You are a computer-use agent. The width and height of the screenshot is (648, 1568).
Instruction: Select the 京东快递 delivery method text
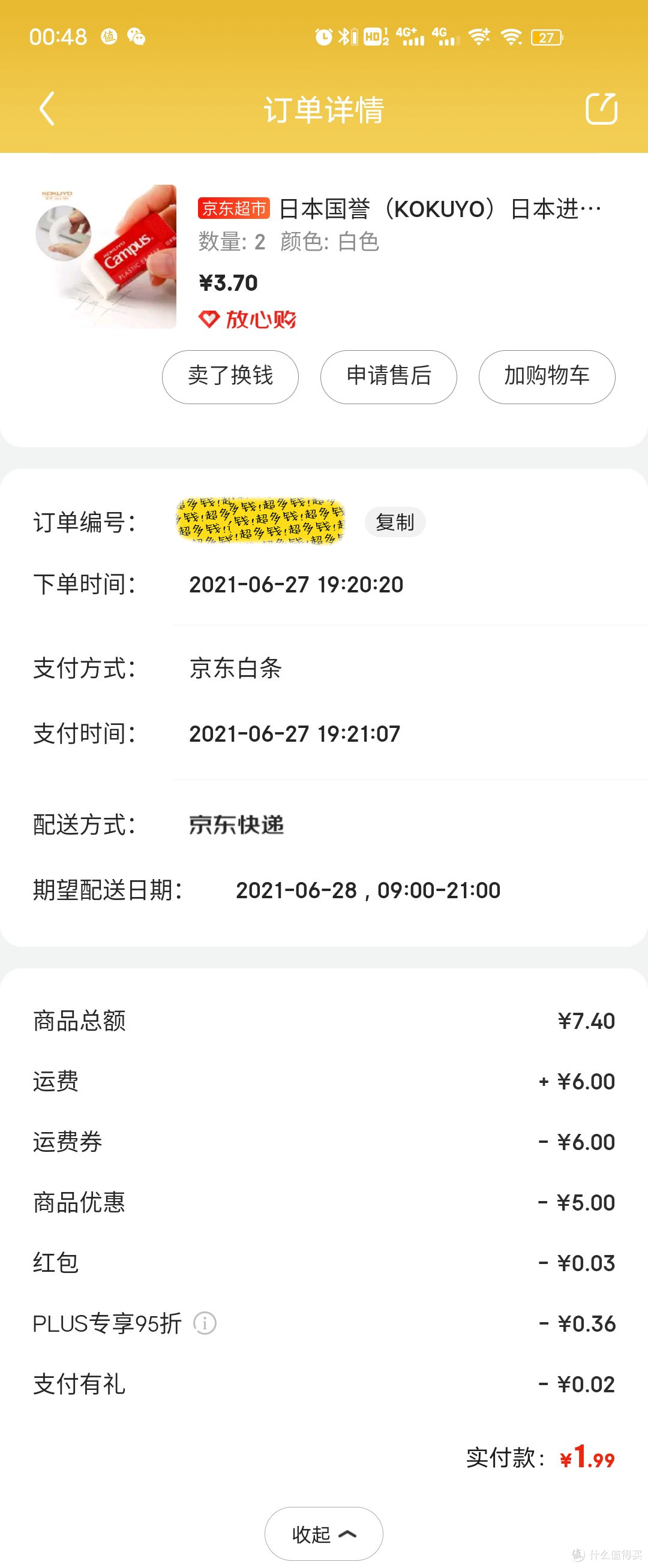(x=236, y=826)
